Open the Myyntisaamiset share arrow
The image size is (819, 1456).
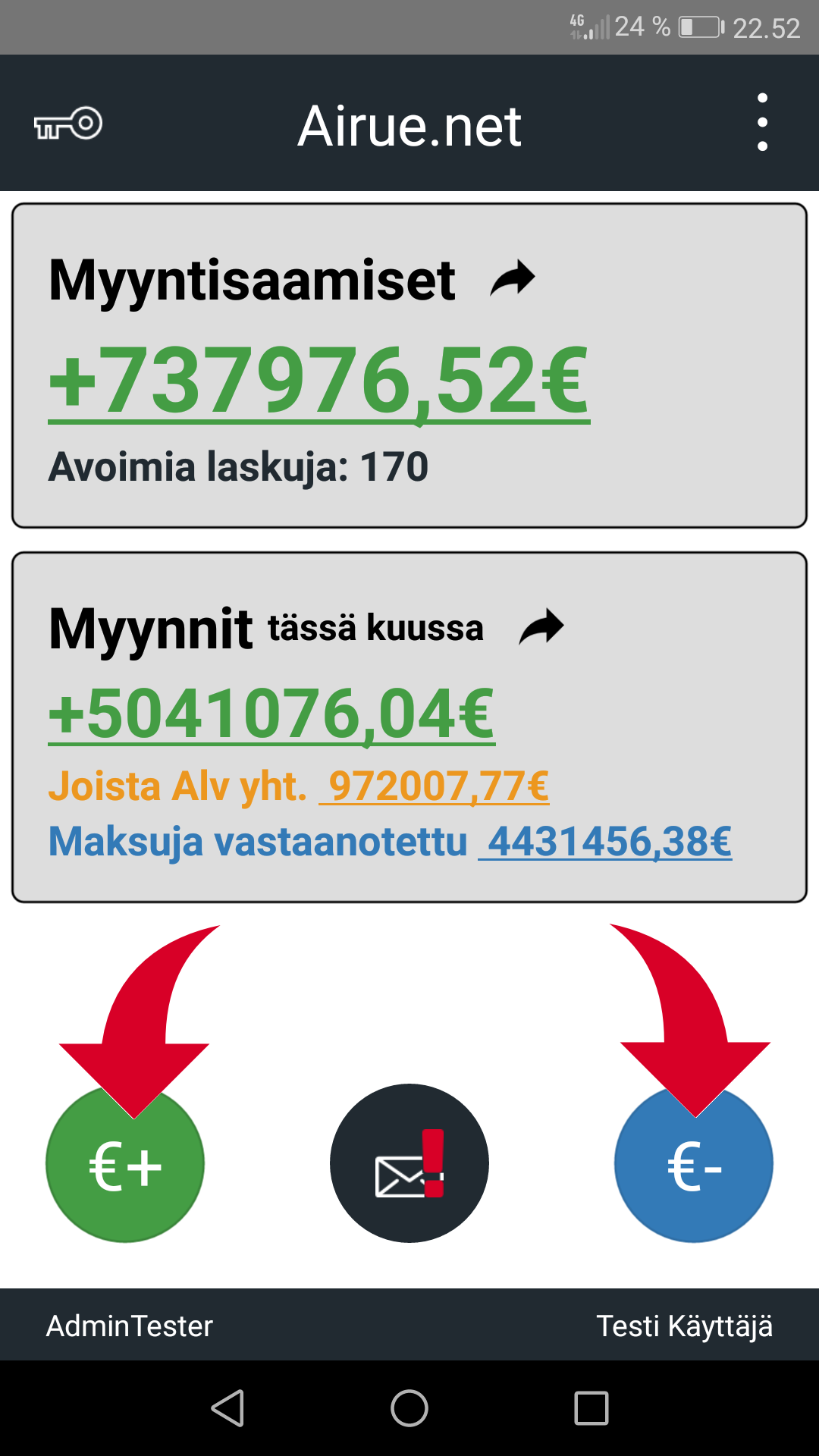(513, 279)
